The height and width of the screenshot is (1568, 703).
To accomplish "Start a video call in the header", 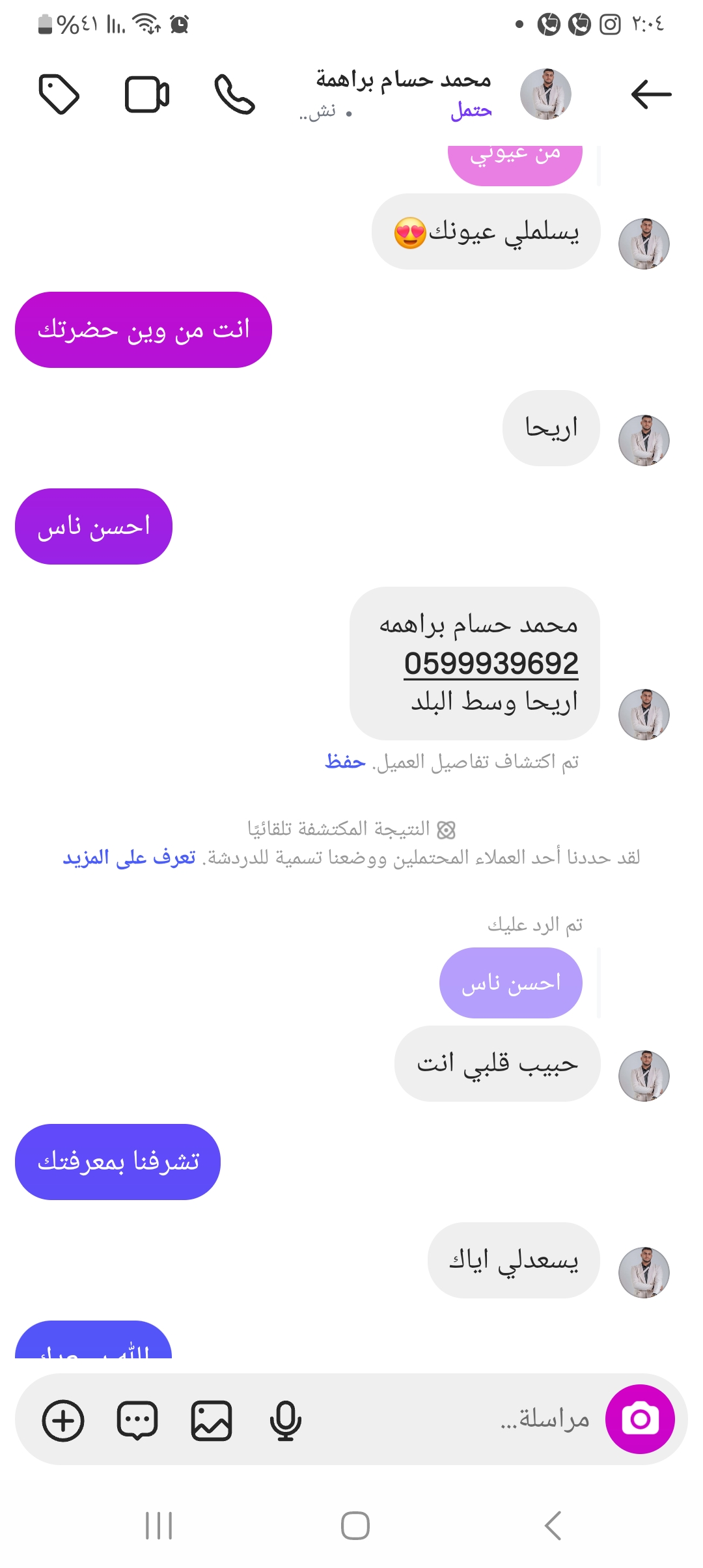I will (147, 95).
